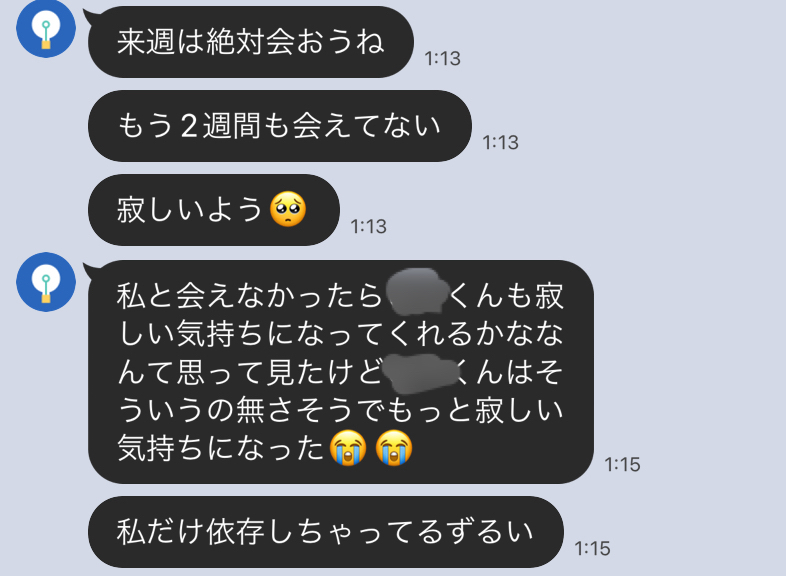Open sender's avatar beside 私と会えなかったら message

(x=46, y=282)
